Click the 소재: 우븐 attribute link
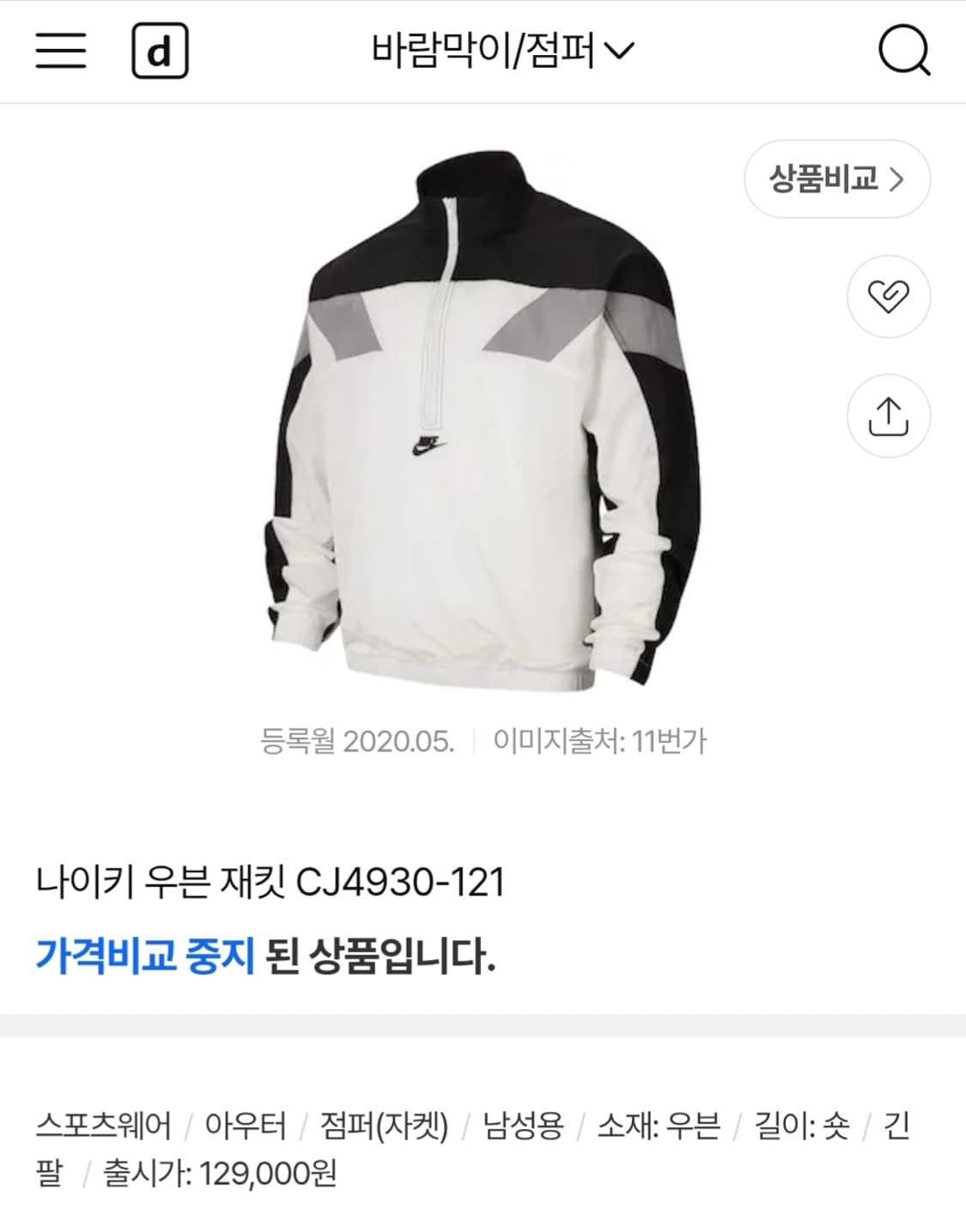966x1232 pixels. point(659,1126)
